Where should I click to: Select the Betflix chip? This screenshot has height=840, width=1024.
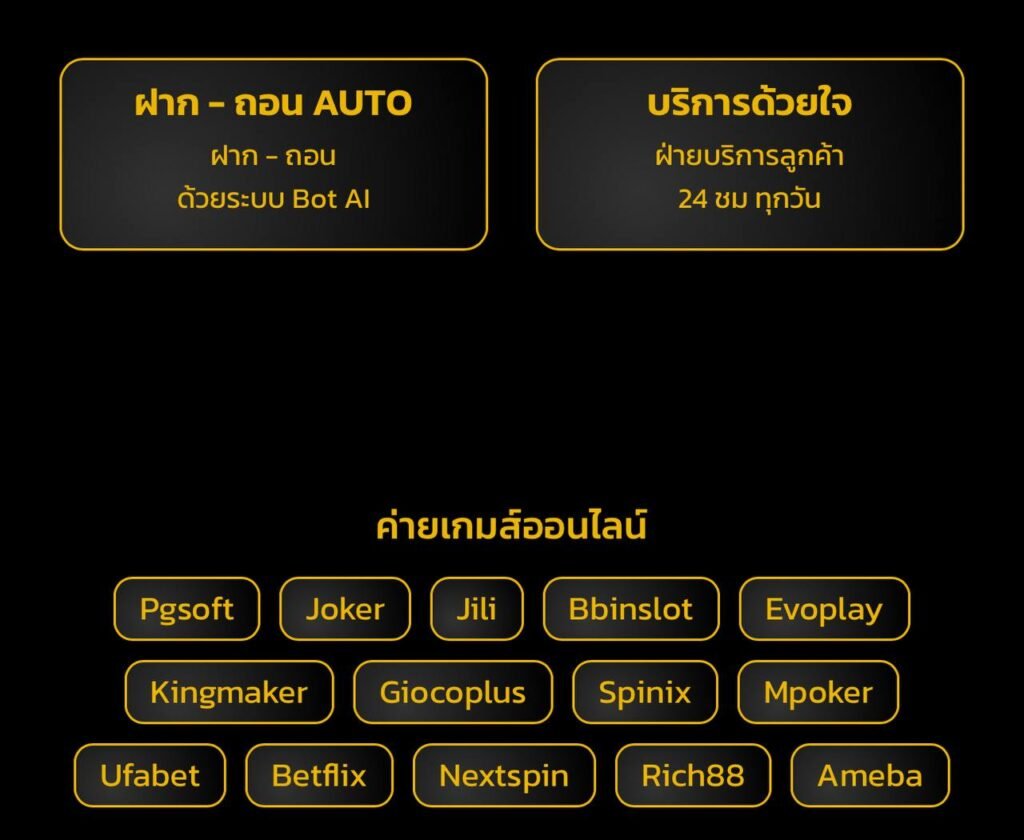coord(319,775)
